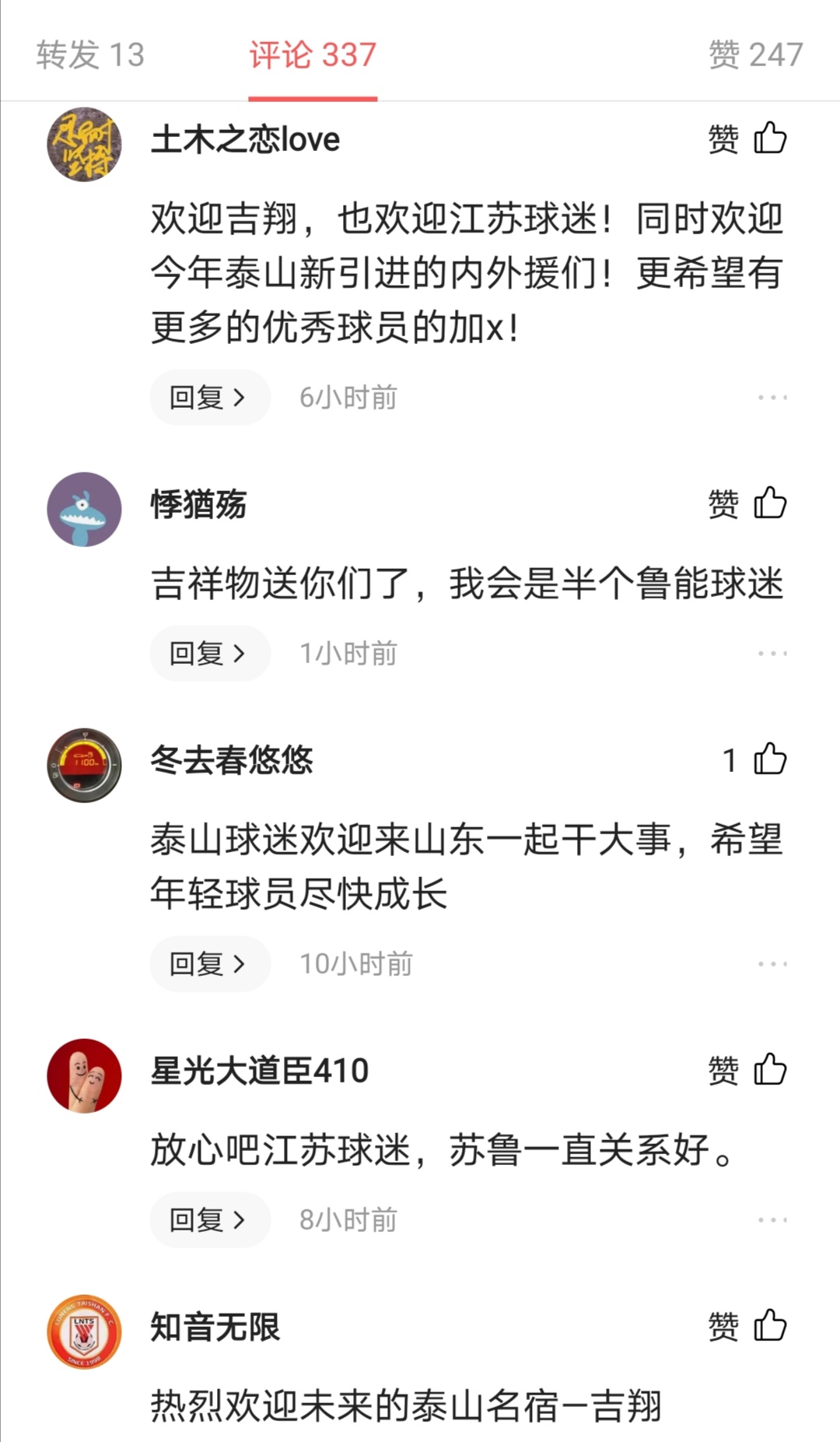Open 知音无限's Luneng Taishan badge avatar
Image resolution: width=840 pixels, height=1442 pixels.
pos(83,1333)
